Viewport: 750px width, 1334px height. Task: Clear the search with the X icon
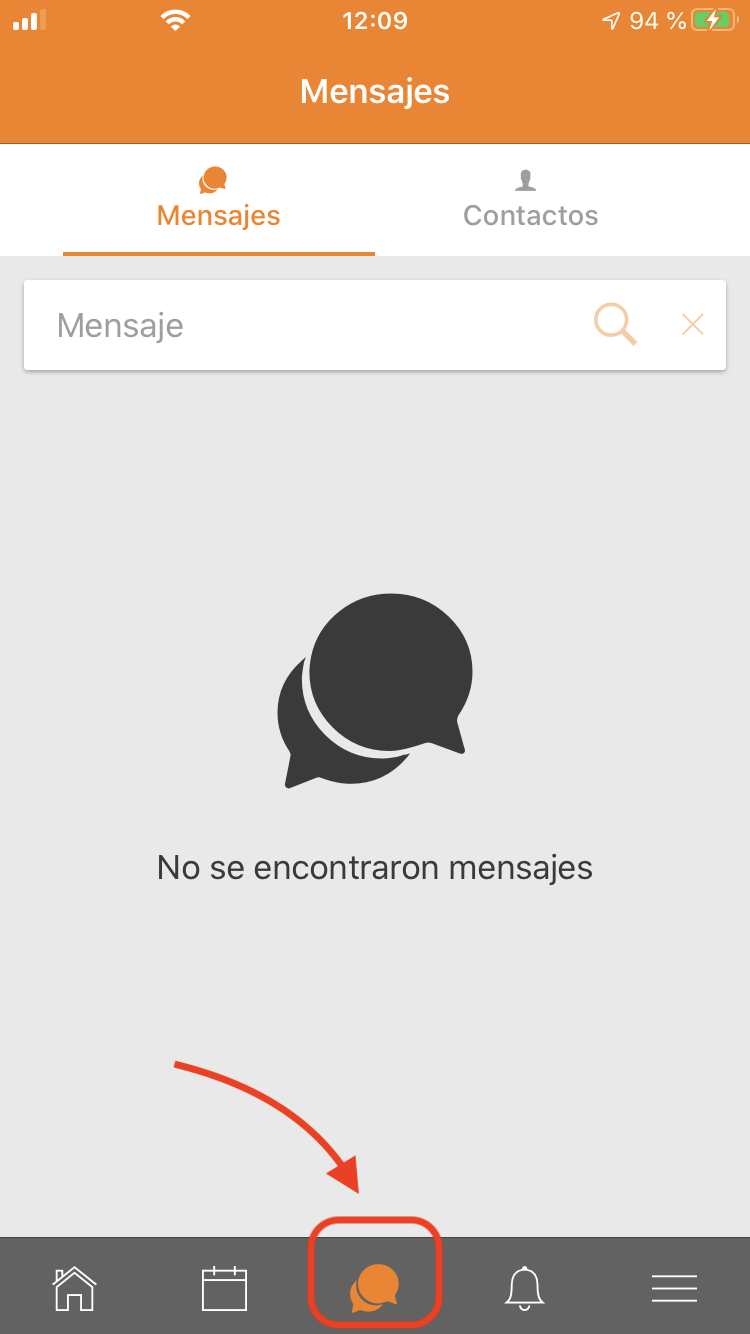(x=692, y=325)
